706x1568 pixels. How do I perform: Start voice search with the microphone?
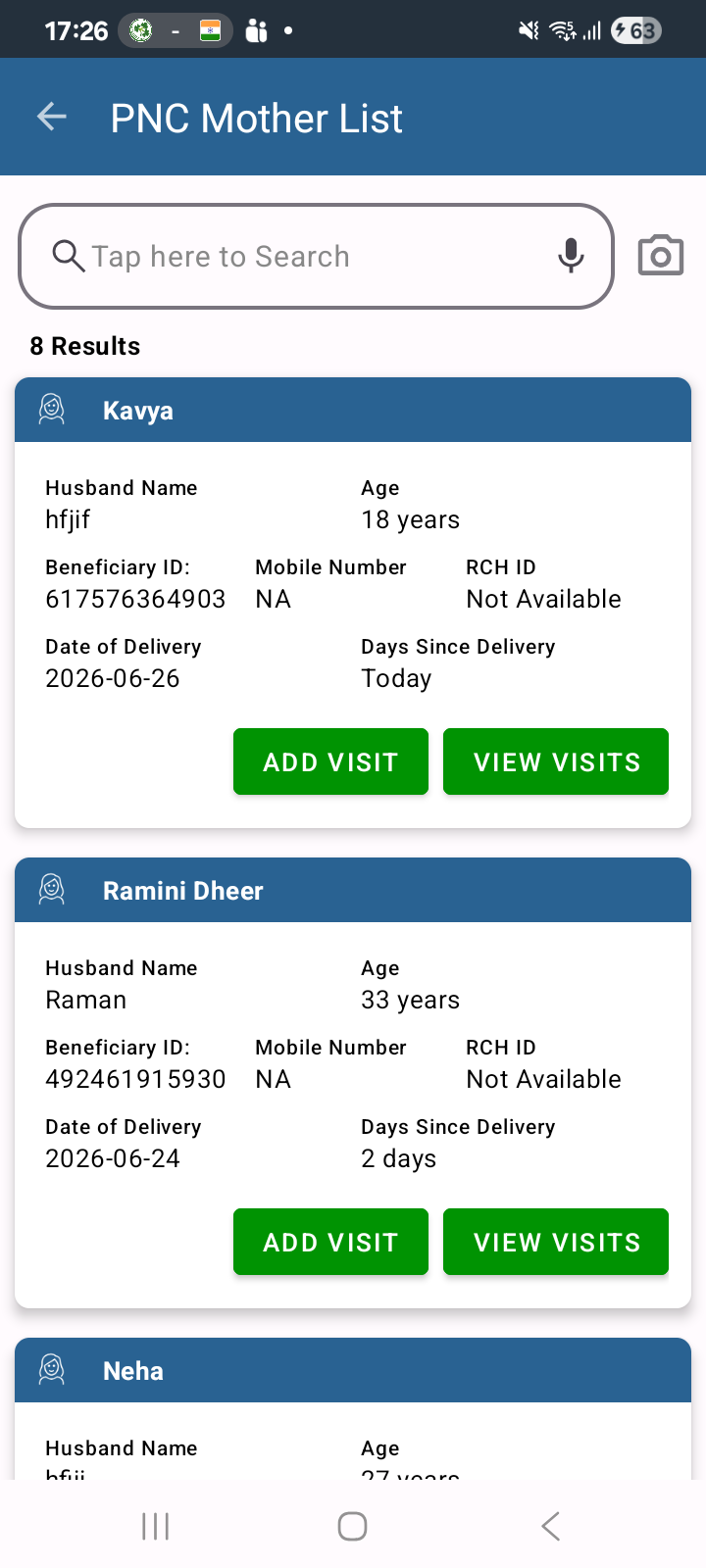coord(571,256)
